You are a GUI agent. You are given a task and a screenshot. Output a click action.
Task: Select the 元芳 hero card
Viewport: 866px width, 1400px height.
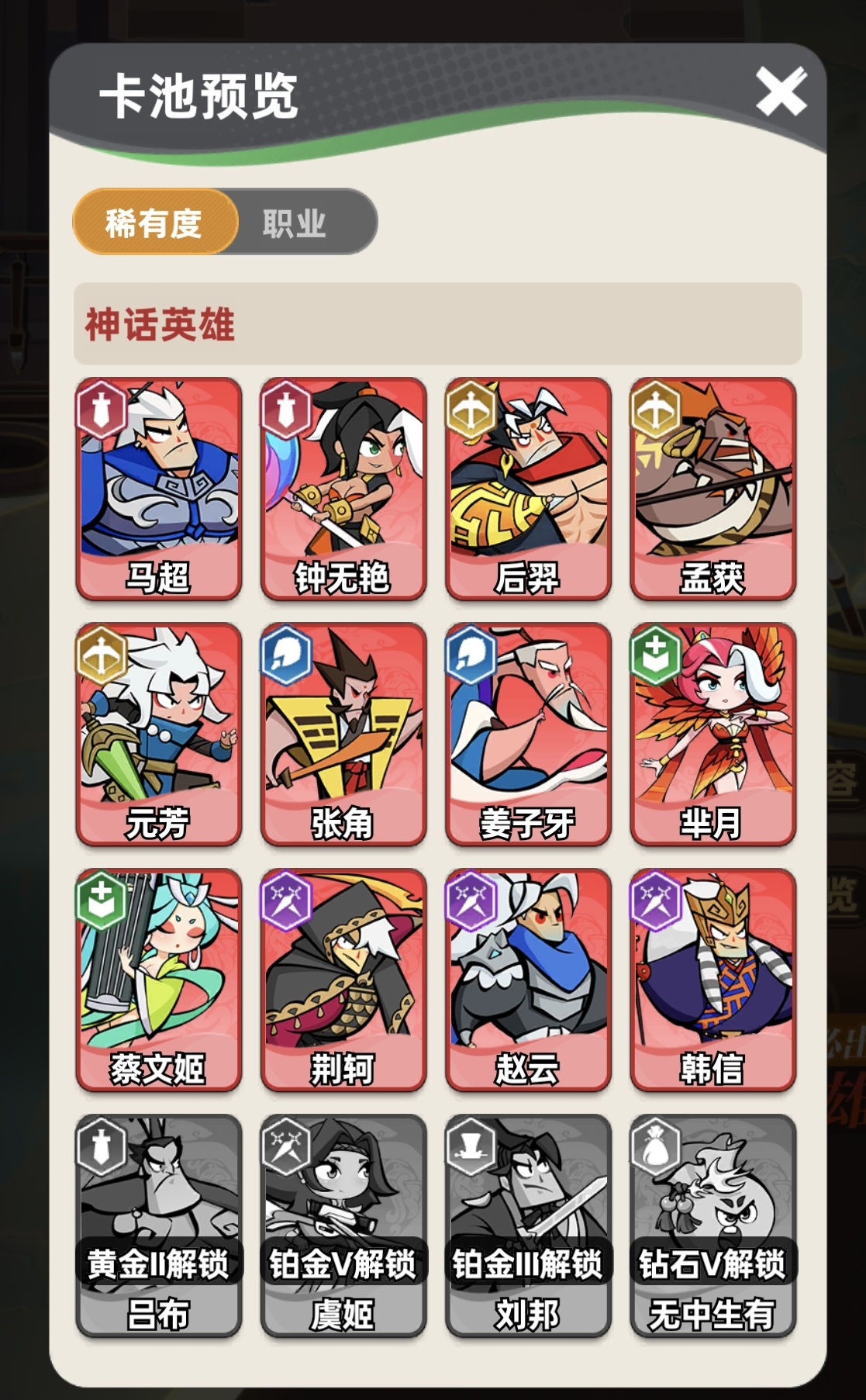click(x=159, y=734)
